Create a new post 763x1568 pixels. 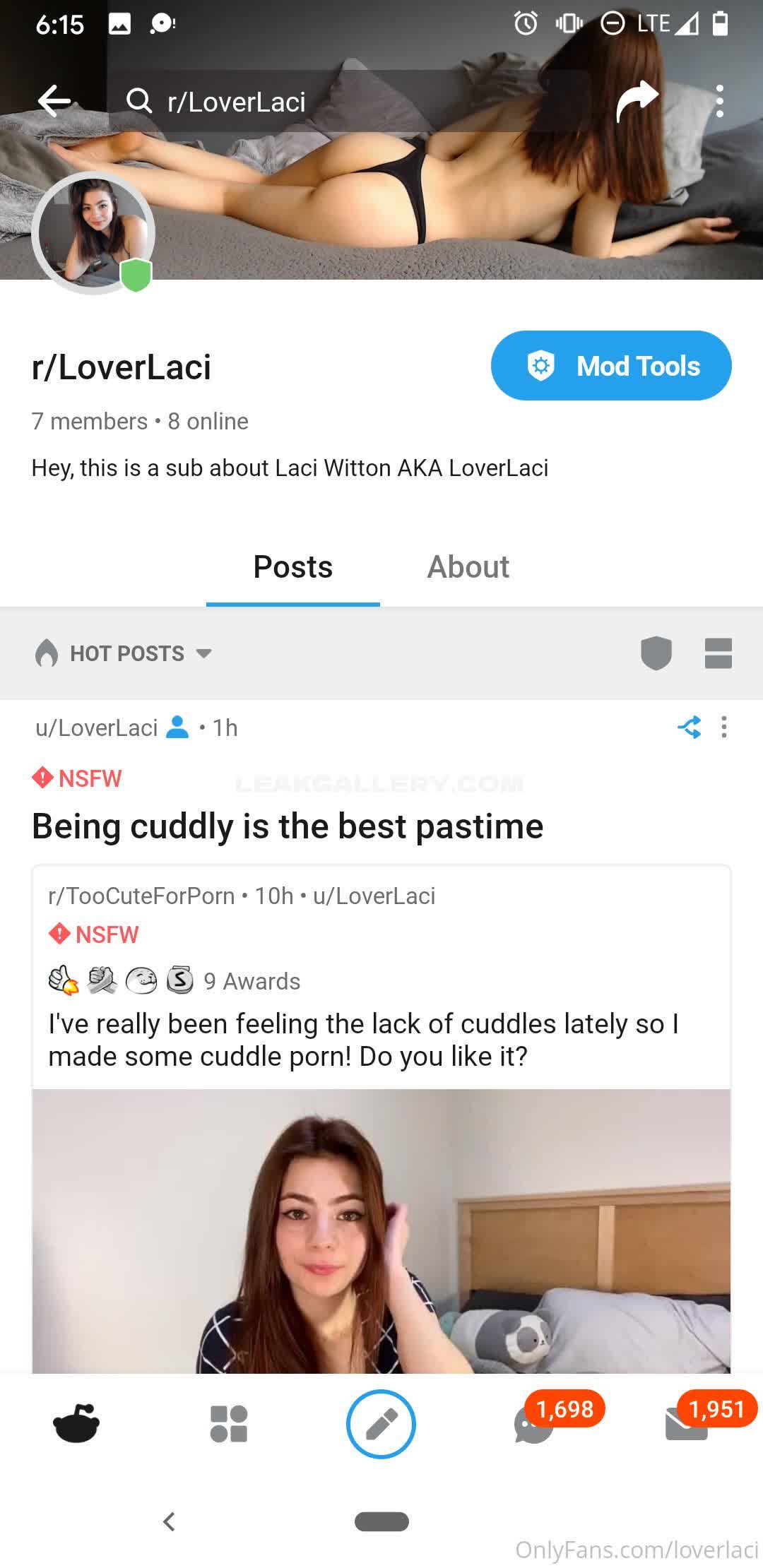[381, 1423]
